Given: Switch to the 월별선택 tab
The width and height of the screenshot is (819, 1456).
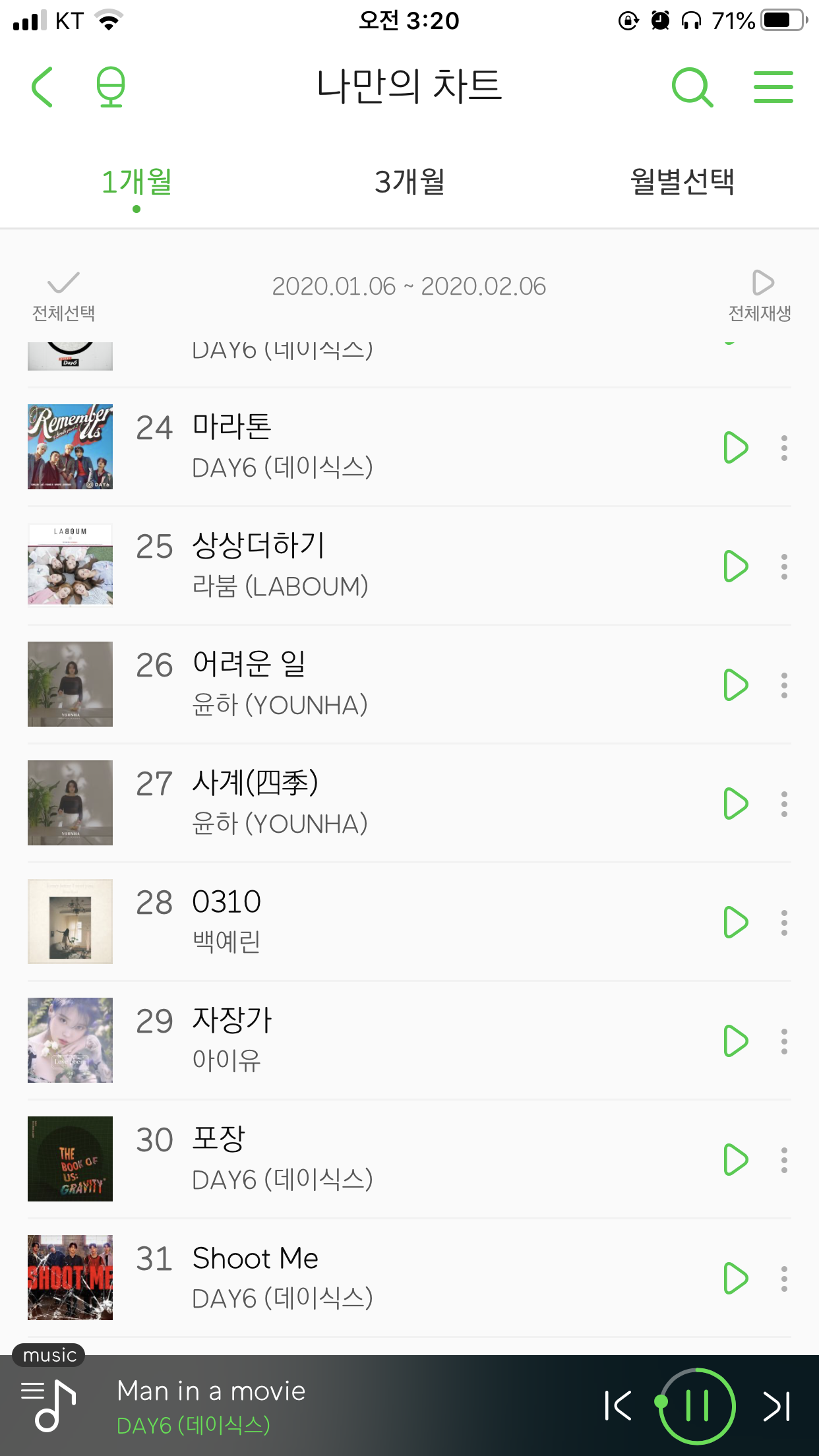Looking at the screenshot, I should pyautogui.click(x=682, y=182).
